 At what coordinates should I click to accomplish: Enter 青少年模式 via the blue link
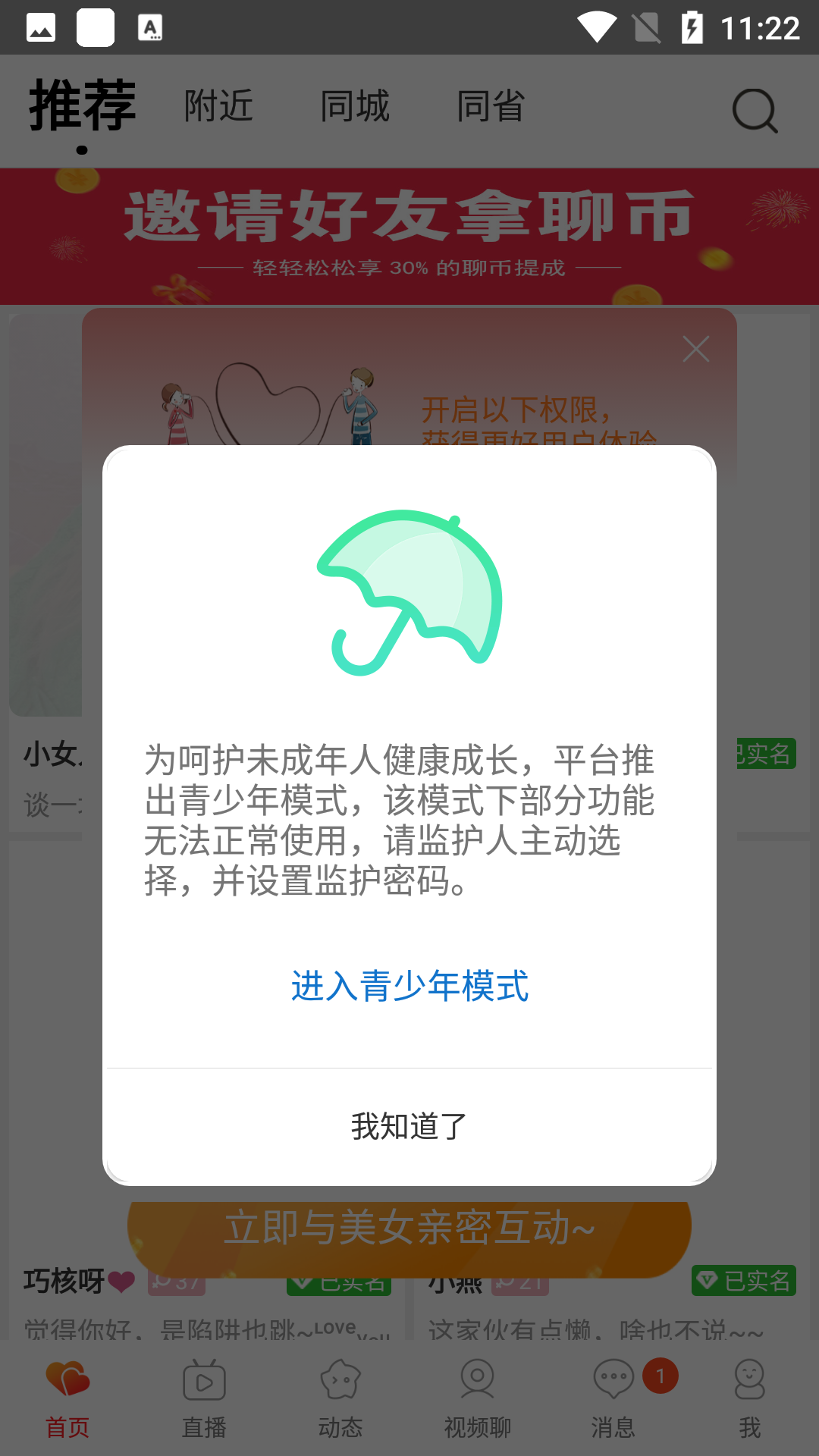point(409,987)
